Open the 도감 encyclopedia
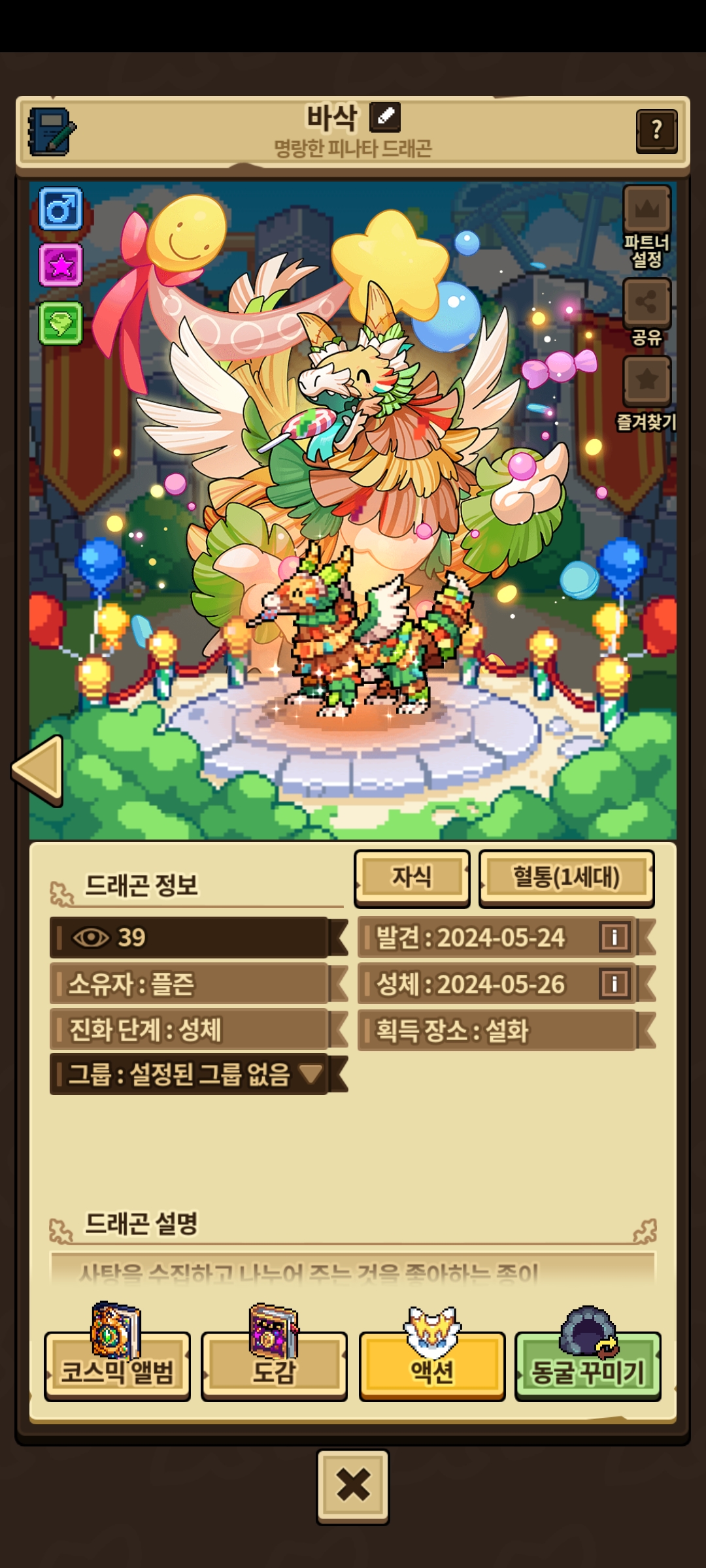Viewport: 706px width, 1568px height. [274, 1365]
